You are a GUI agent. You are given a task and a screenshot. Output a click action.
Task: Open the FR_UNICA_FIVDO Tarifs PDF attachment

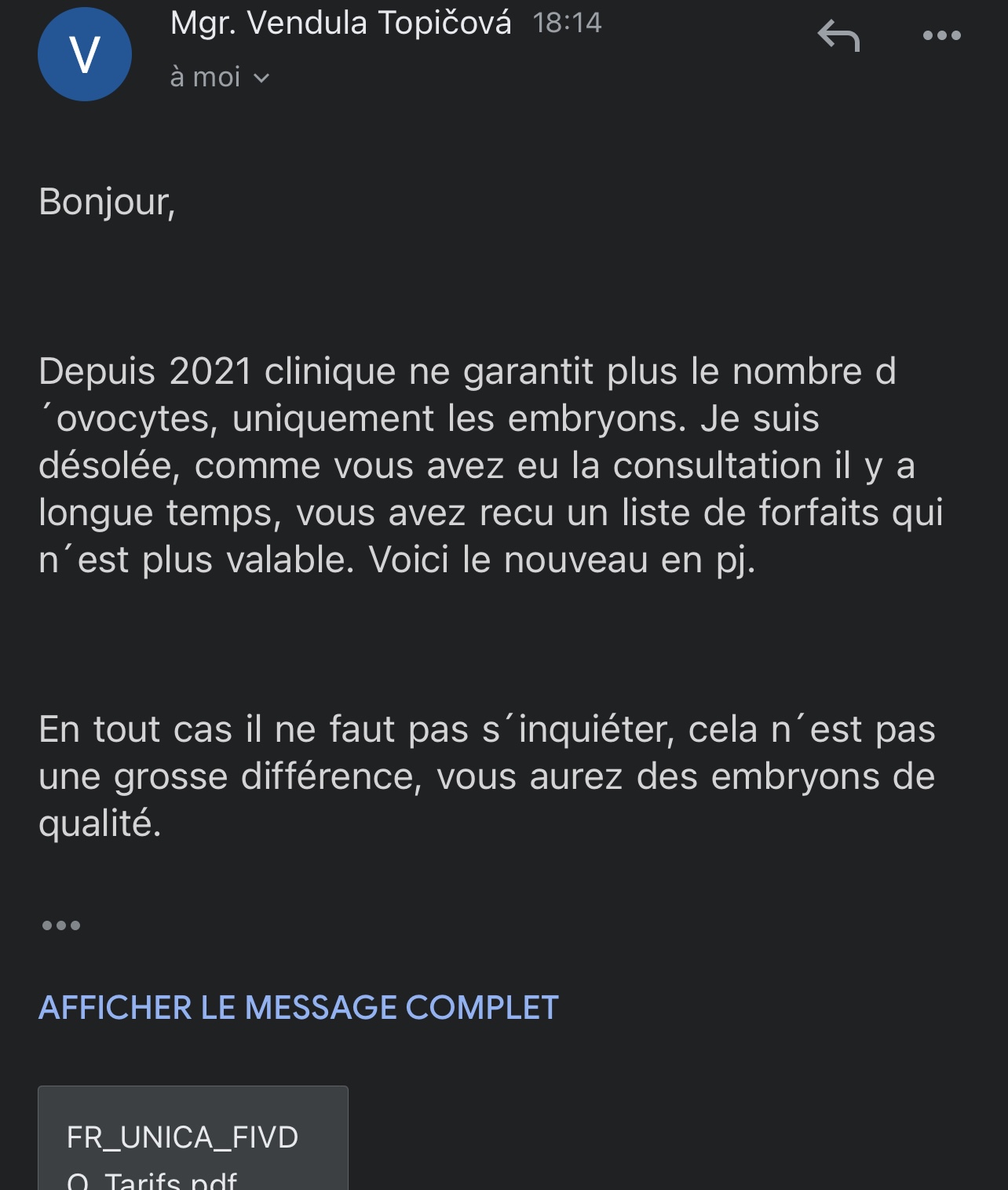click(192, 1146)
